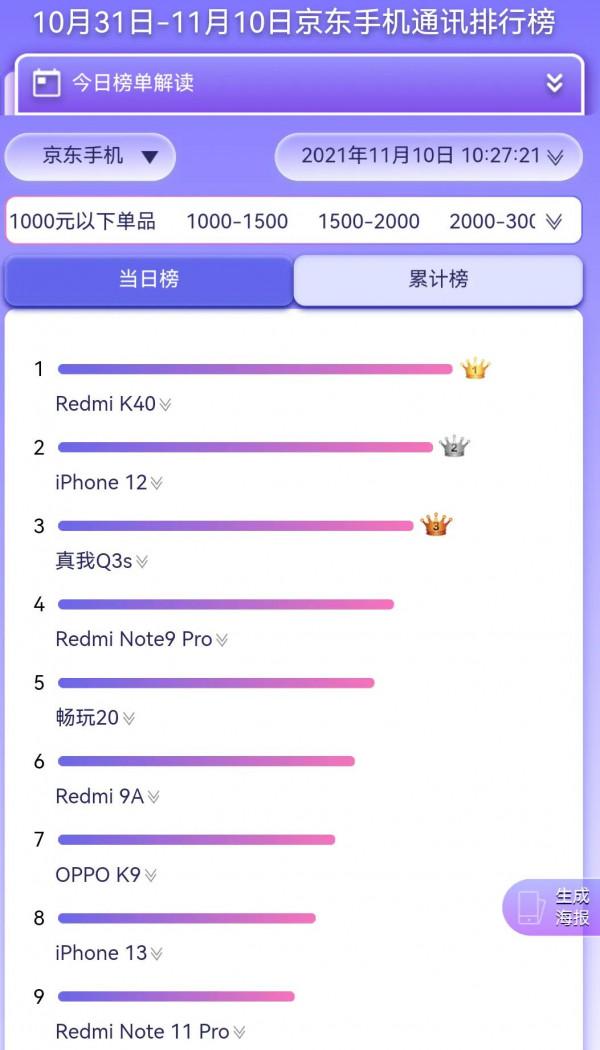Select the 1000-1500 price range
Viewport: 600px width, 1050px height.
click(237, 221)
